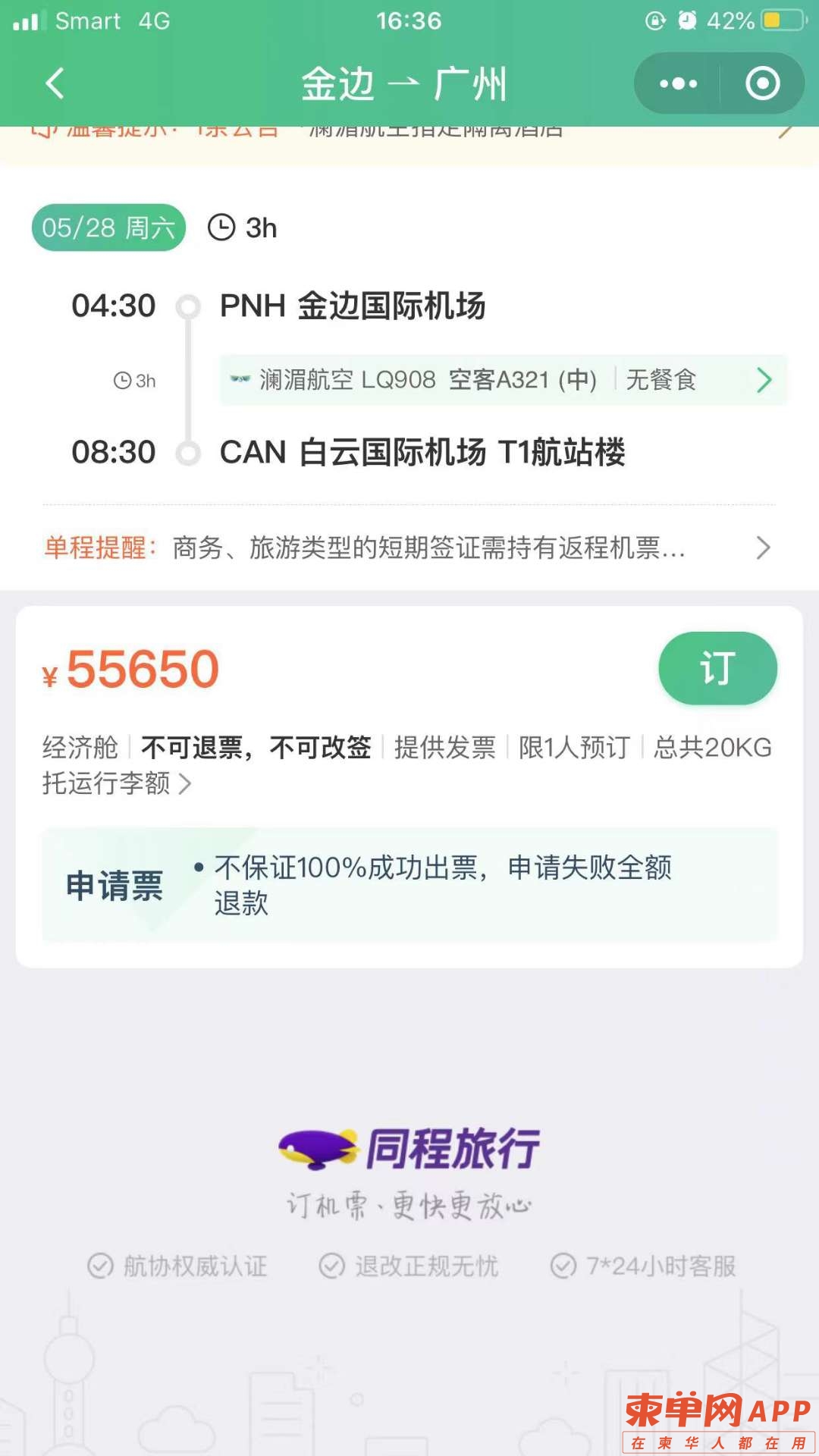Open flight LQ908 details row
The image size is (819, 1456).
point(503,380)
